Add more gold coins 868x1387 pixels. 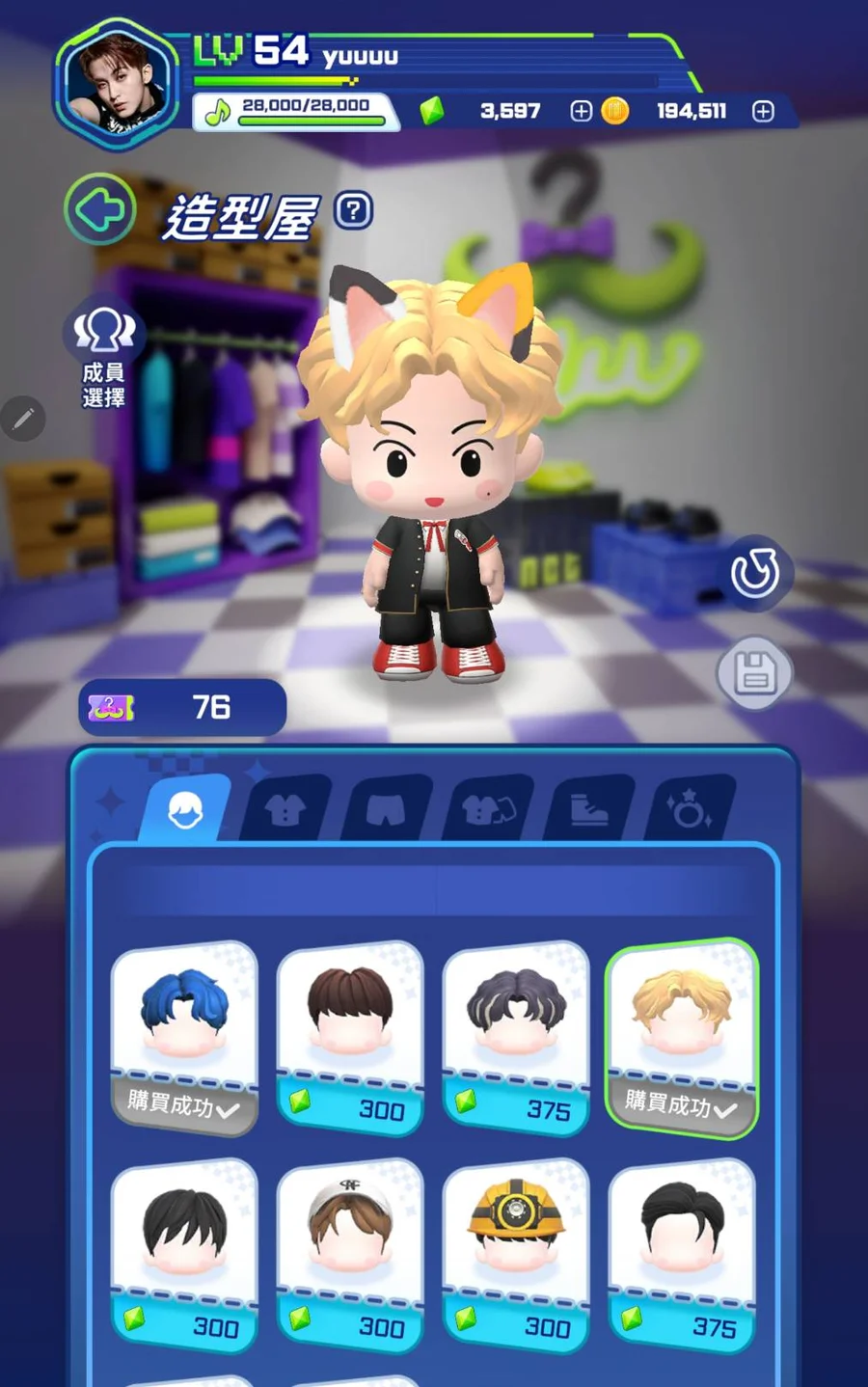pos(763,111)
